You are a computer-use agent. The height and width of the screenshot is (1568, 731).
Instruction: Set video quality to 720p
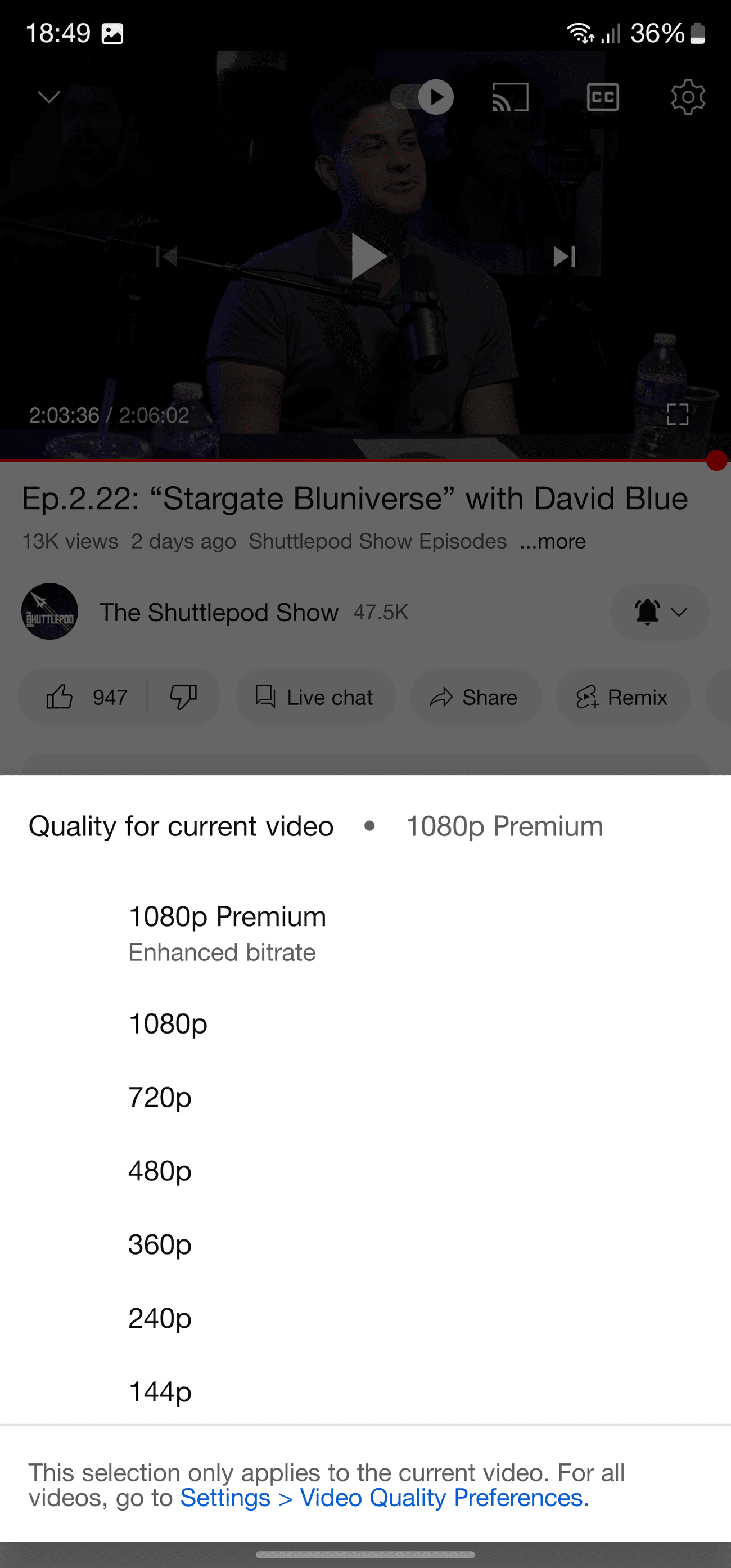[x=160, y=1098]
